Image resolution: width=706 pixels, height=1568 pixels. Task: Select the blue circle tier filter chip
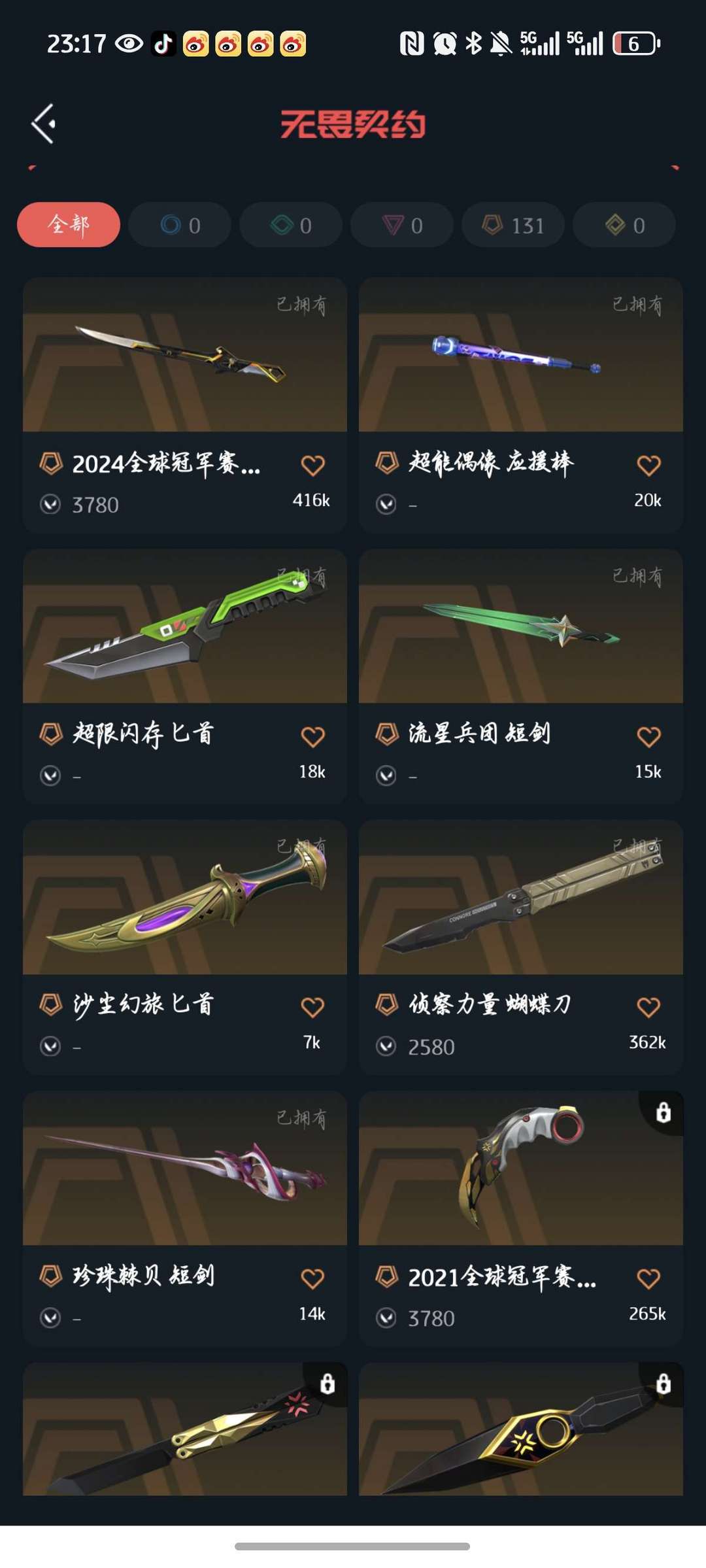[180, 225]
